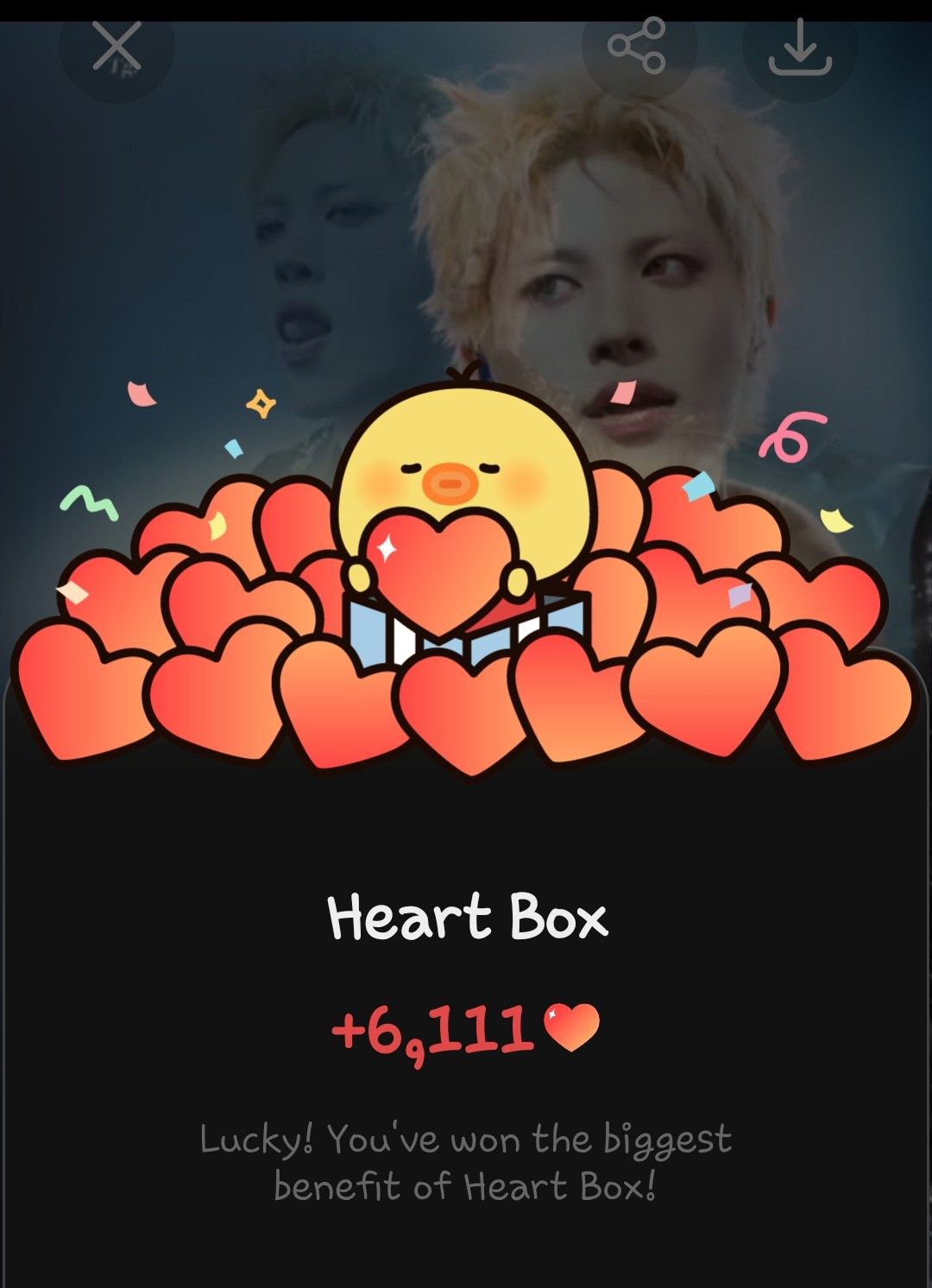932x1288 pixels.
Task: Download the image to device
Action: coord(800,48)
